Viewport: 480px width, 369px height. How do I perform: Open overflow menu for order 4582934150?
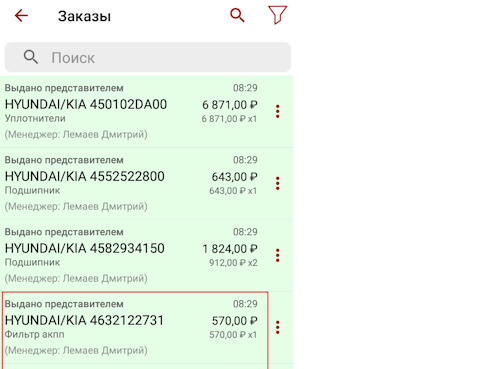277,255
